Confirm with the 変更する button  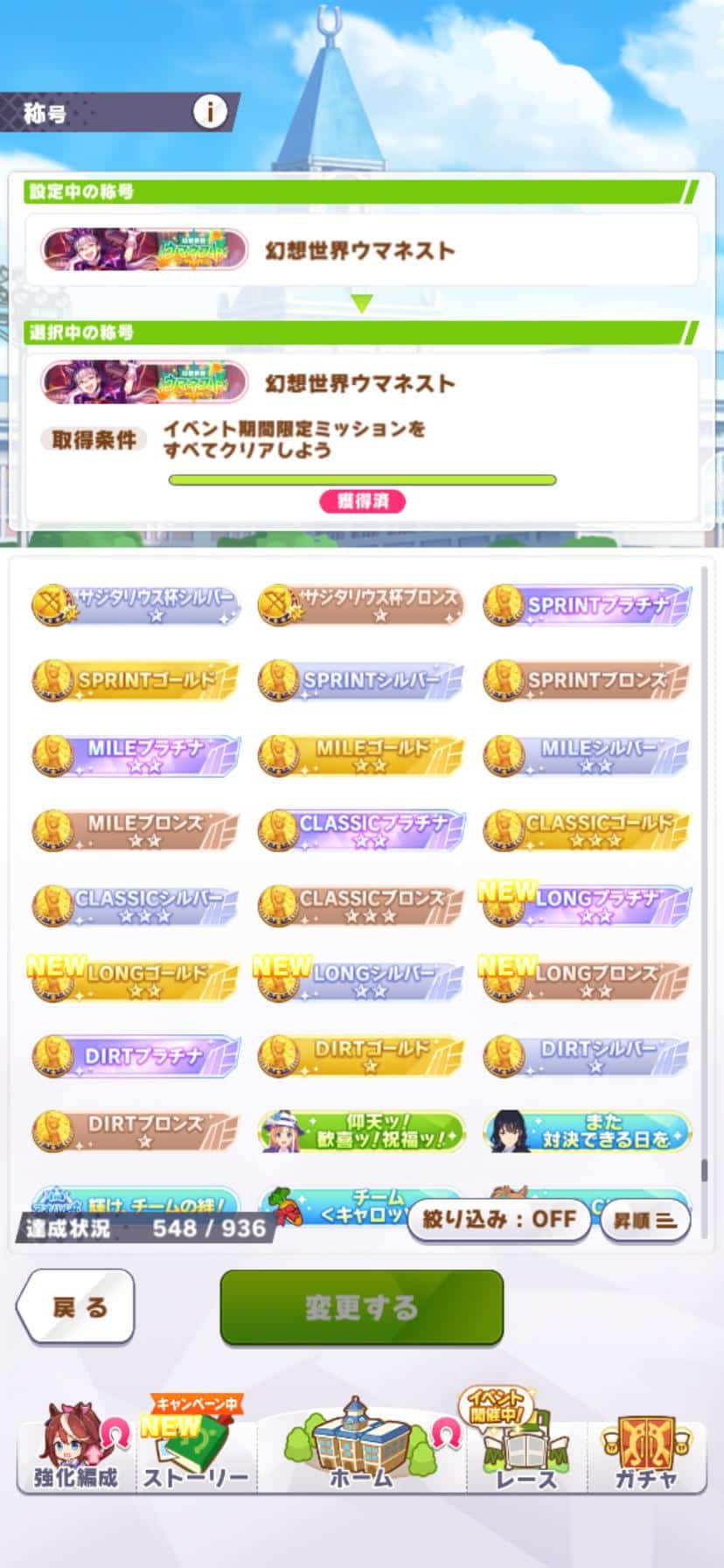click(x=361, y=1307)
